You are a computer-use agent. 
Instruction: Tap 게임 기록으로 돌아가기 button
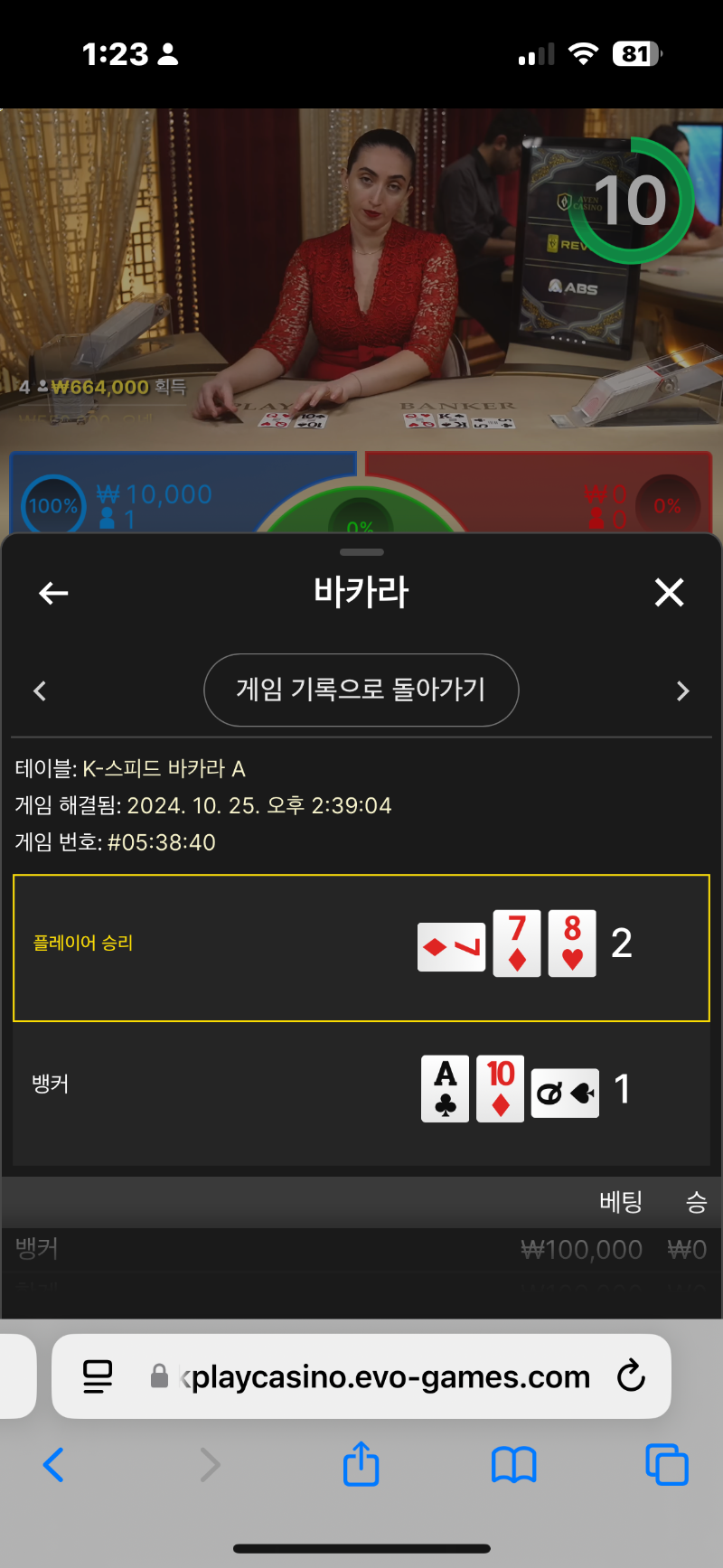[x=361, y=690]
